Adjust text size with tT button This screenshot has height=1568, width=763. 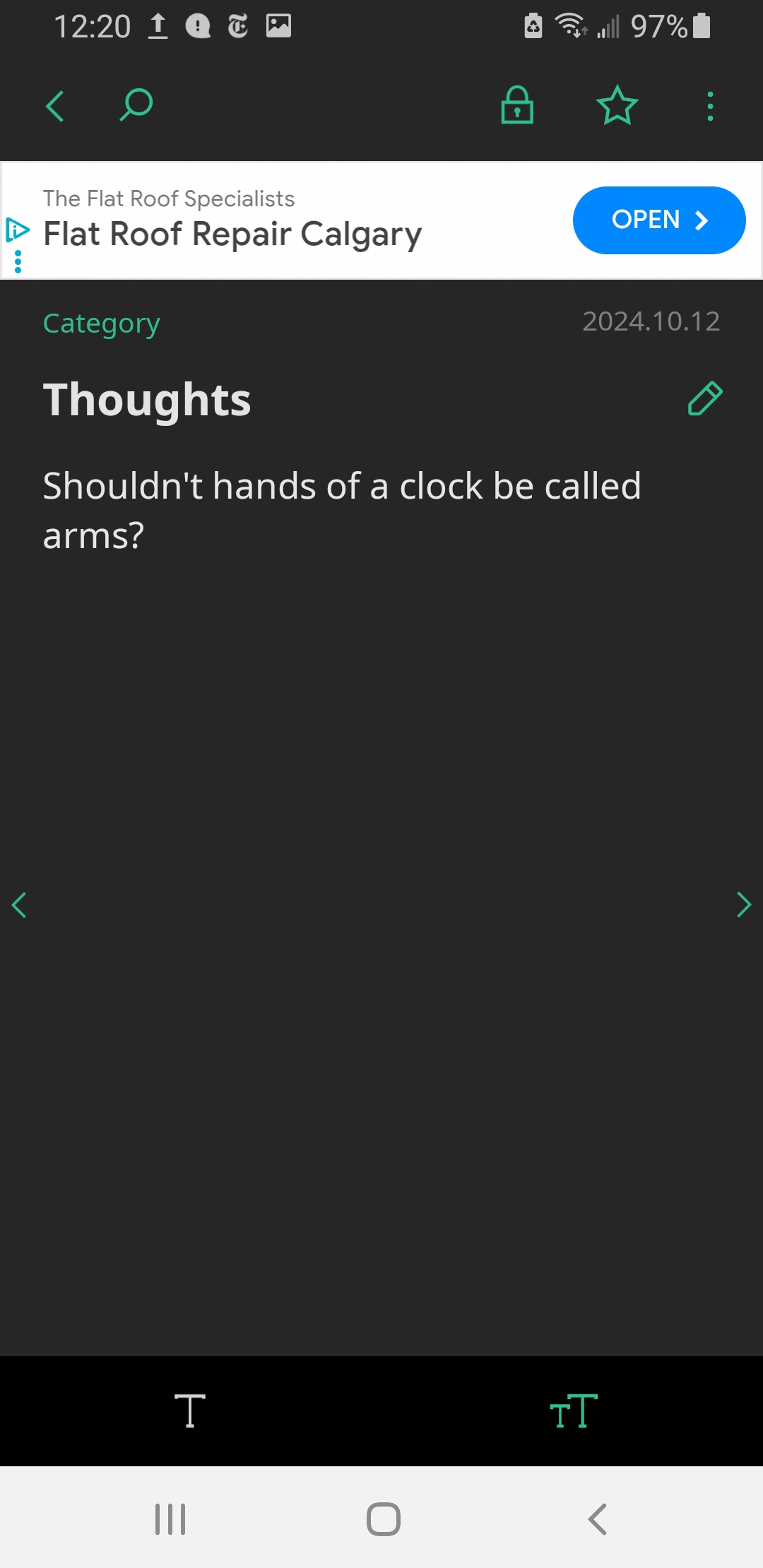click(x=574, y=1410)
